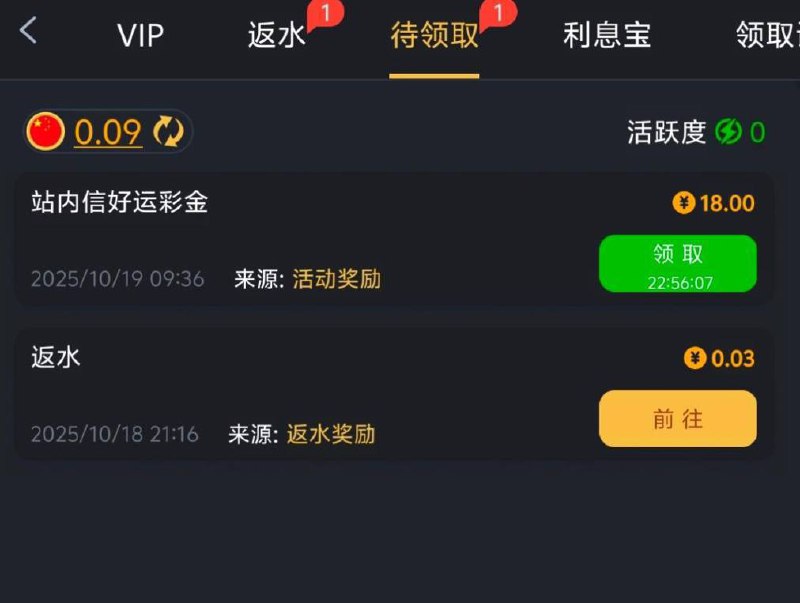
Task: Tap the underlined 0.09 balance amount
Action: 108,131
